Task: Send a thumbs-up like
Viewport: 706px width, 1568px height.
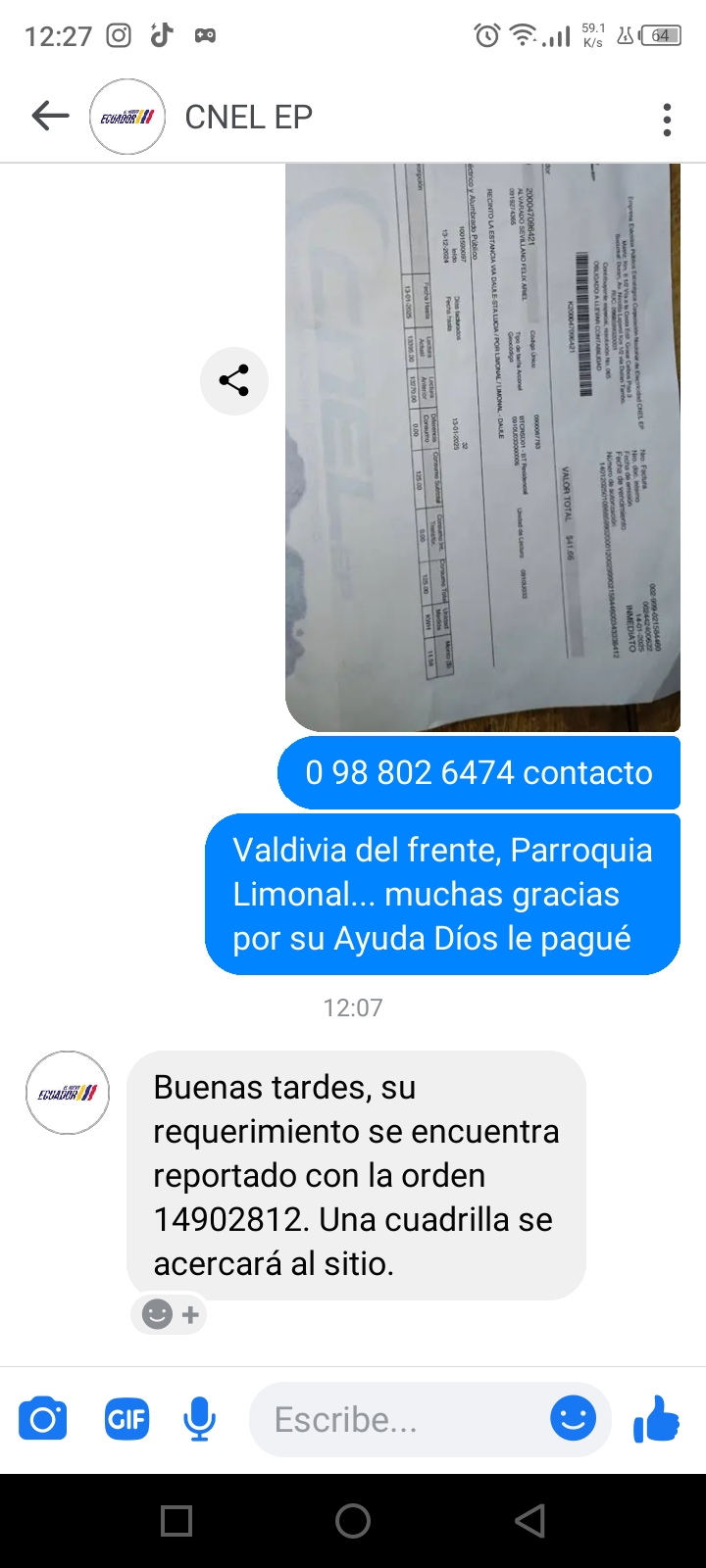Action: (x=656, y=1418)
